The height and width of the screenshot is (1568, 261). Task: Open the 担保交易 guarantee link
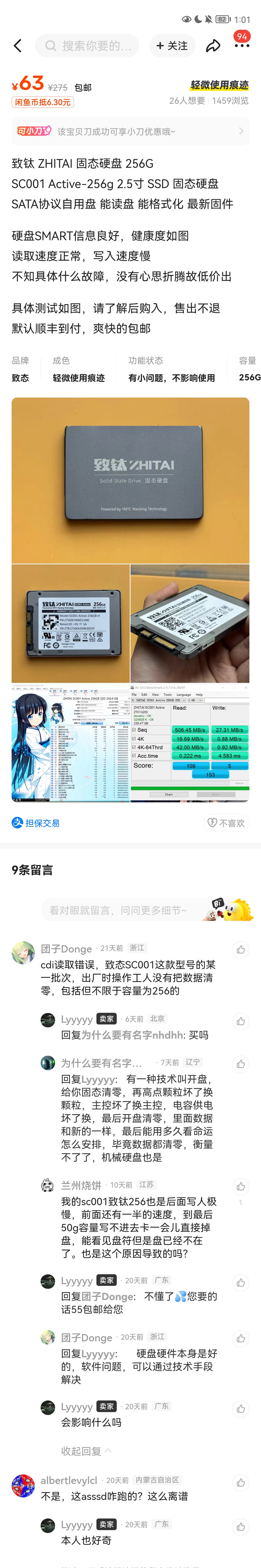tap(36, 823)
